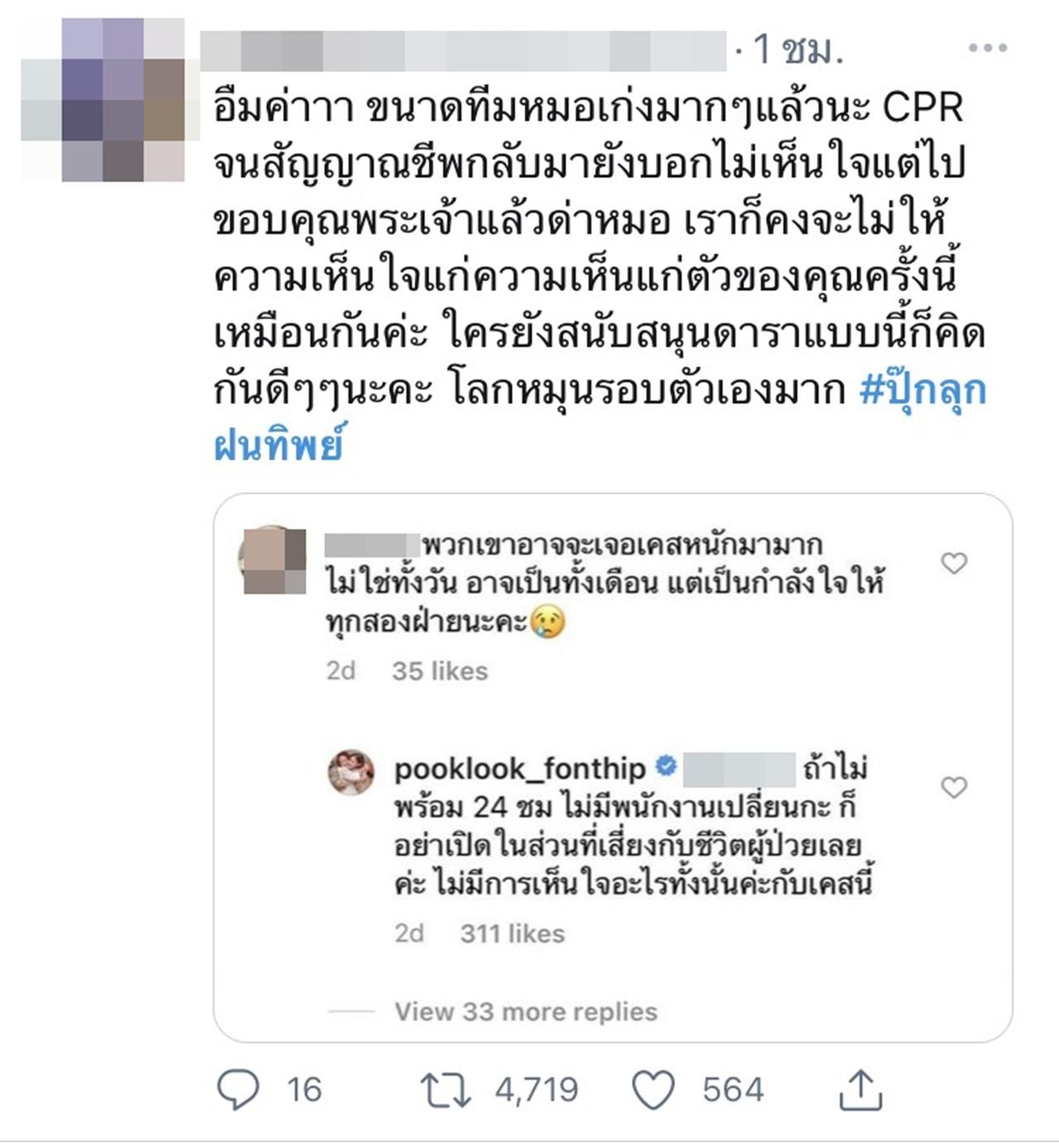Open the tweet's three-dot overflow menu
This screenshot has height=1148, width=1059.
pos(987,48)
